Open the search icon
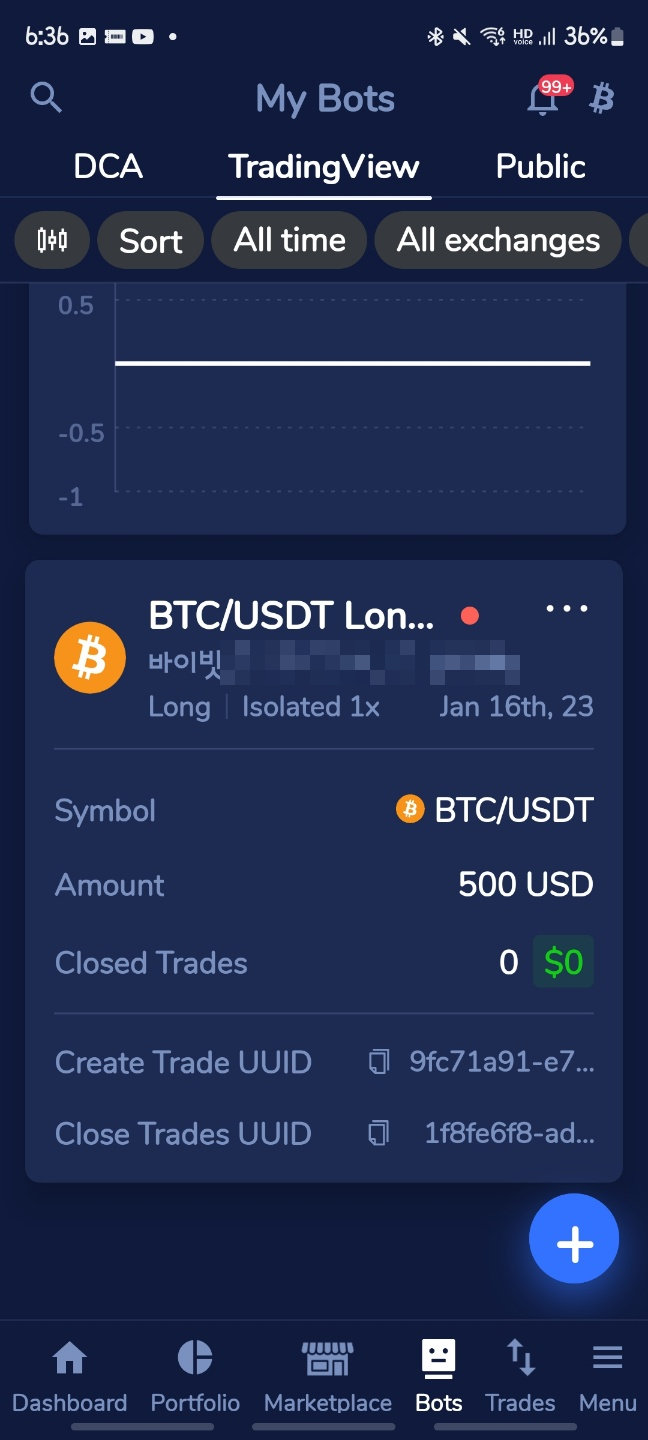 [46, 98]
